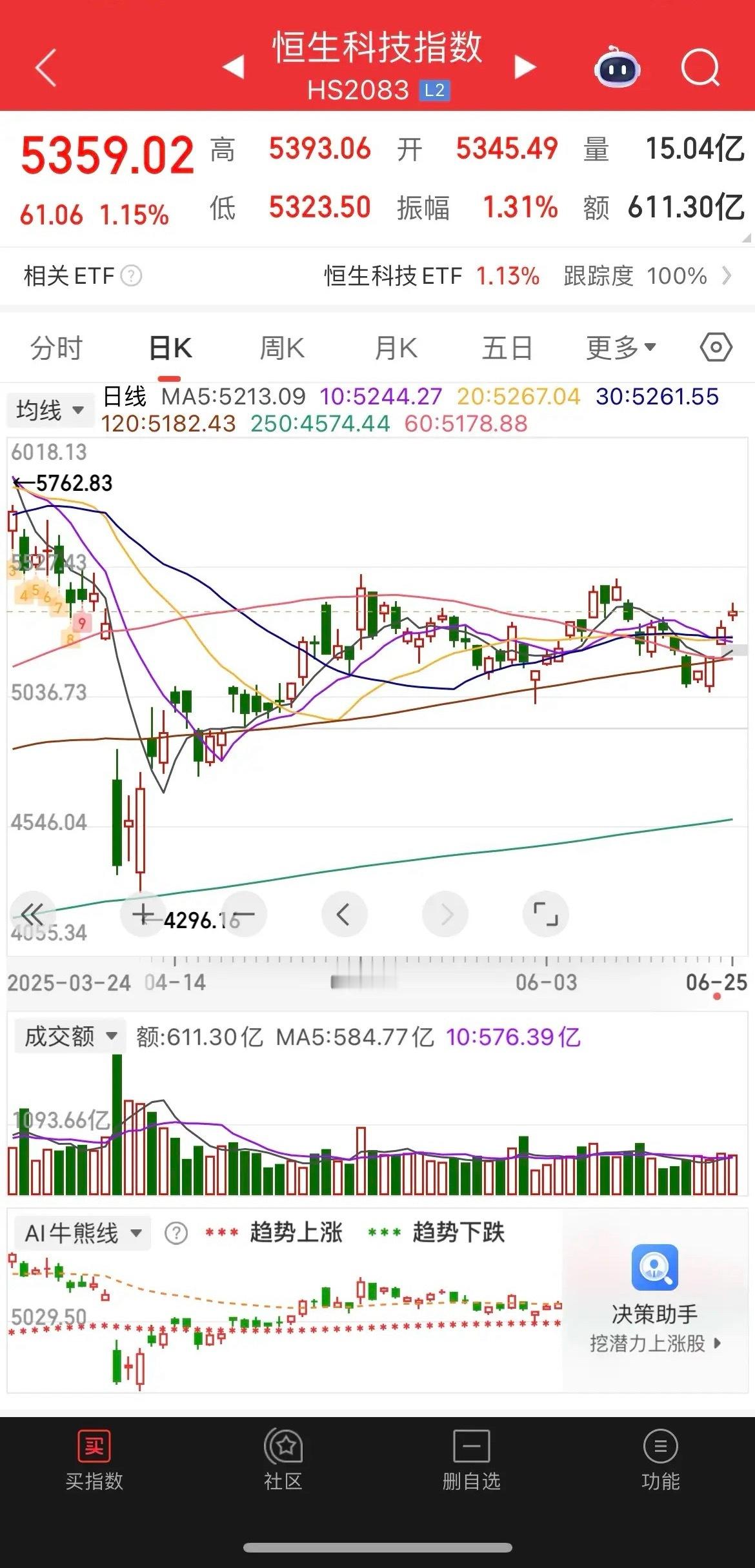The image size is (755, 1568).
Task: Move chart back one candle with left chevron
Action: pyautogui.click(x=344, y=914)
